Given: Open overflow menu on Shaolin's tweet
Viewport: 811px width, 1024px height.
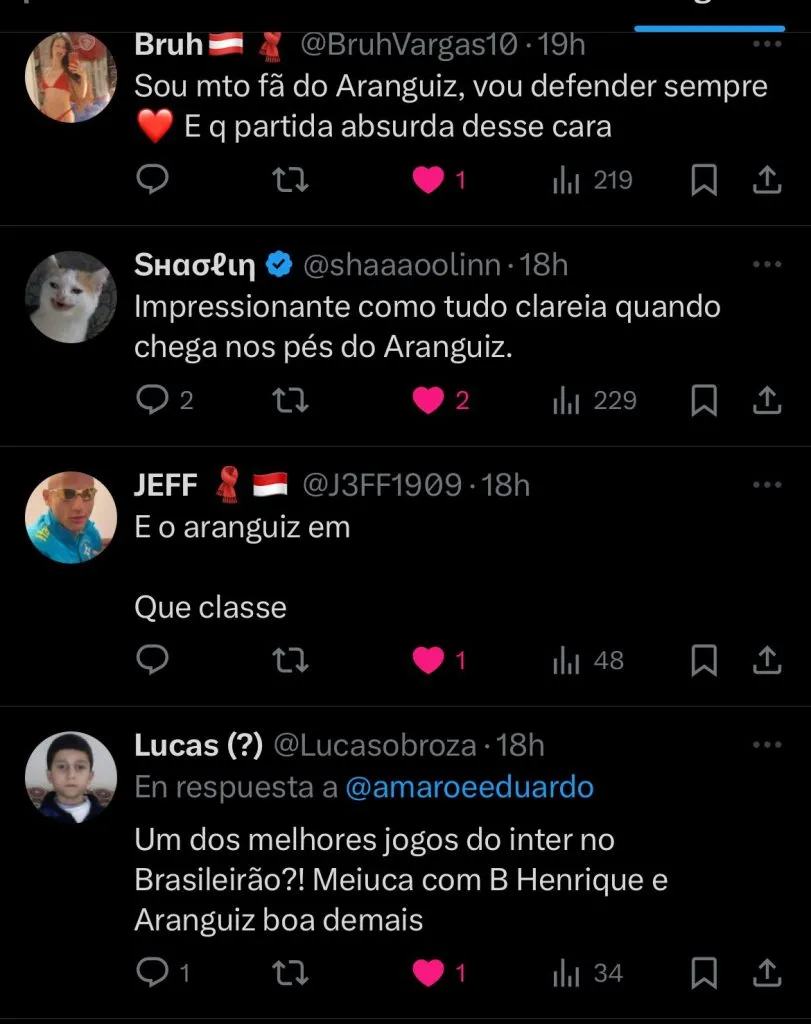Looking at the screenshot, I should point(766,264).
